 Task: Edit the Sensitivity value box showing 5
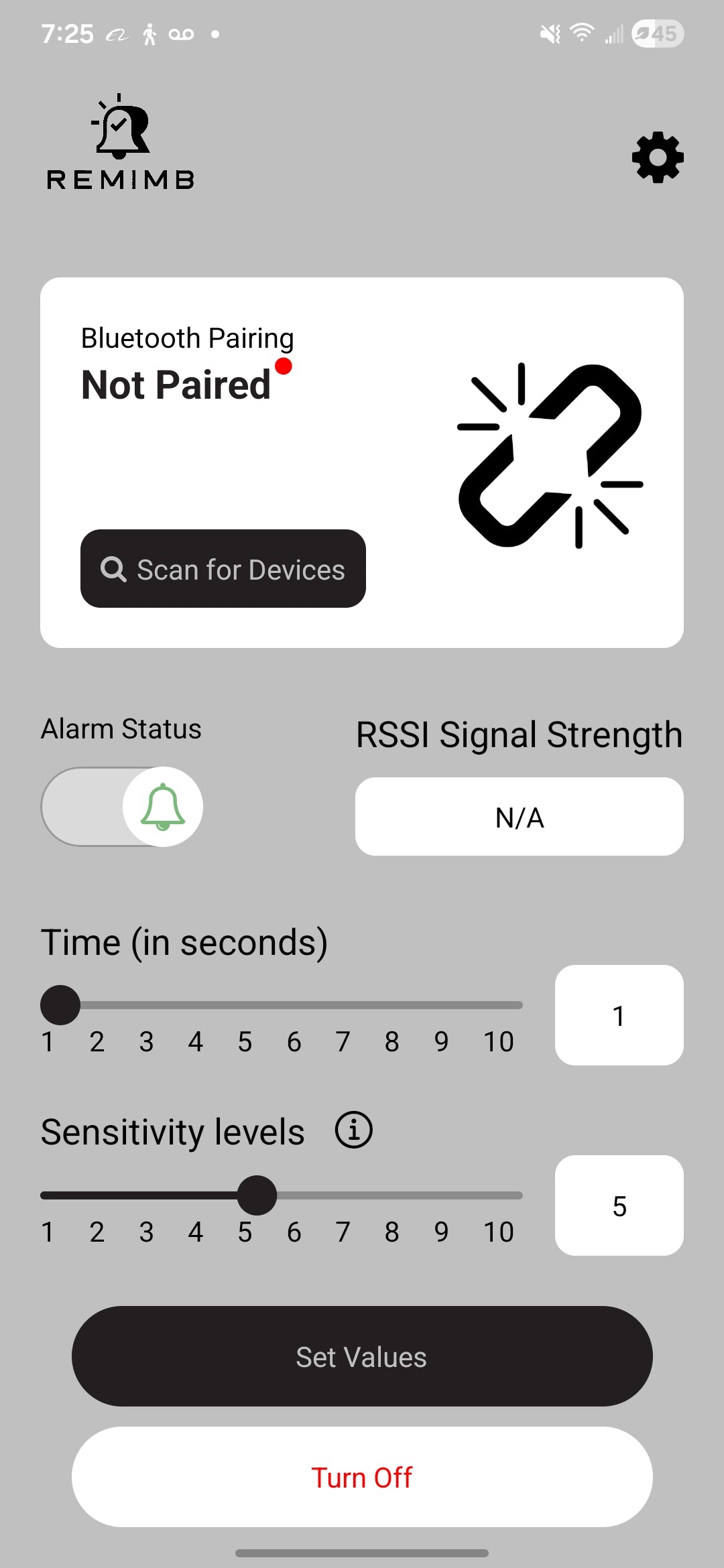(x=619, y=1205)
